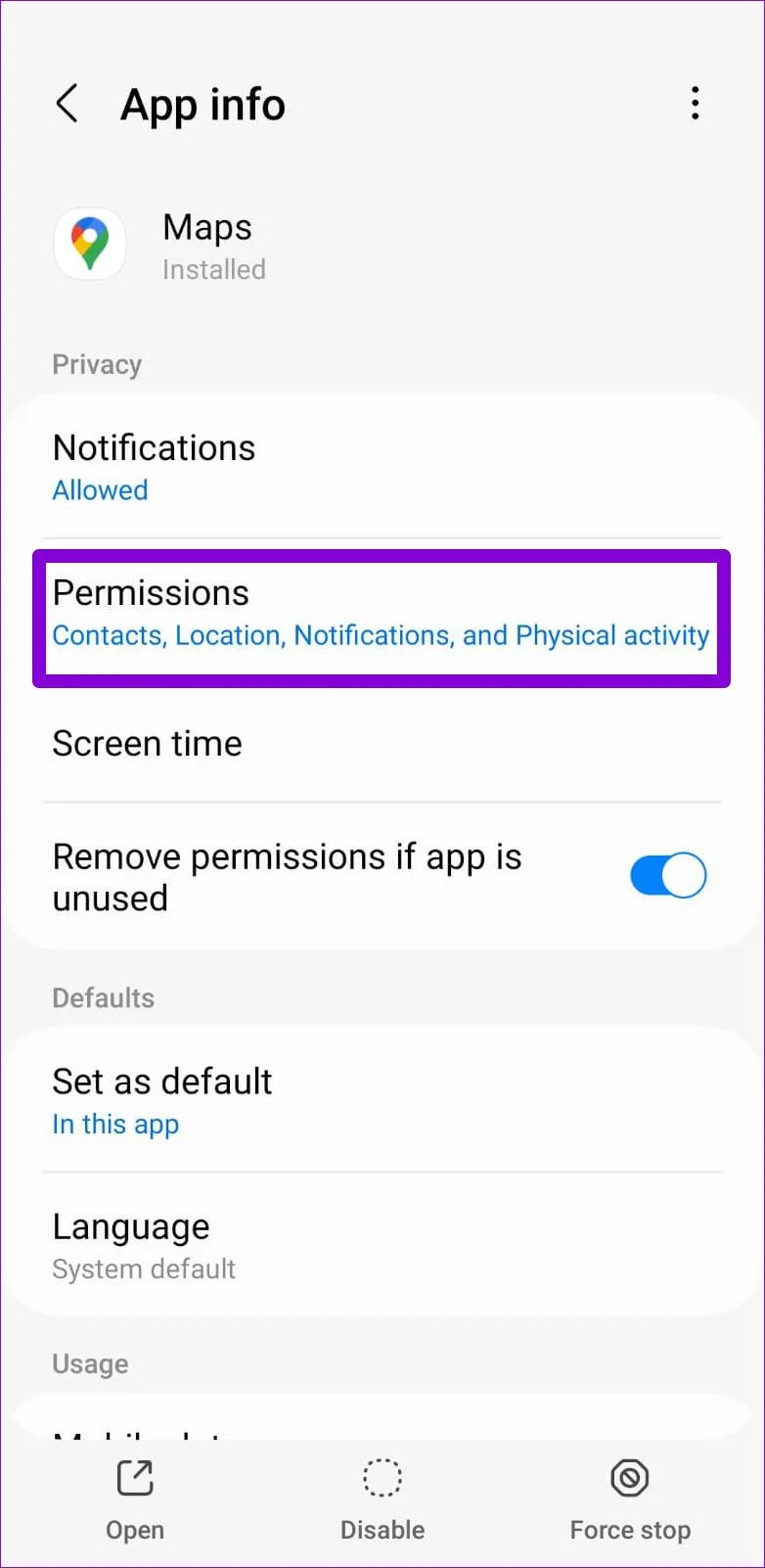This screenshot has width=765, height=1568.
Task: Toggle Remove permissions if app is unused
Action: [668, 876]
